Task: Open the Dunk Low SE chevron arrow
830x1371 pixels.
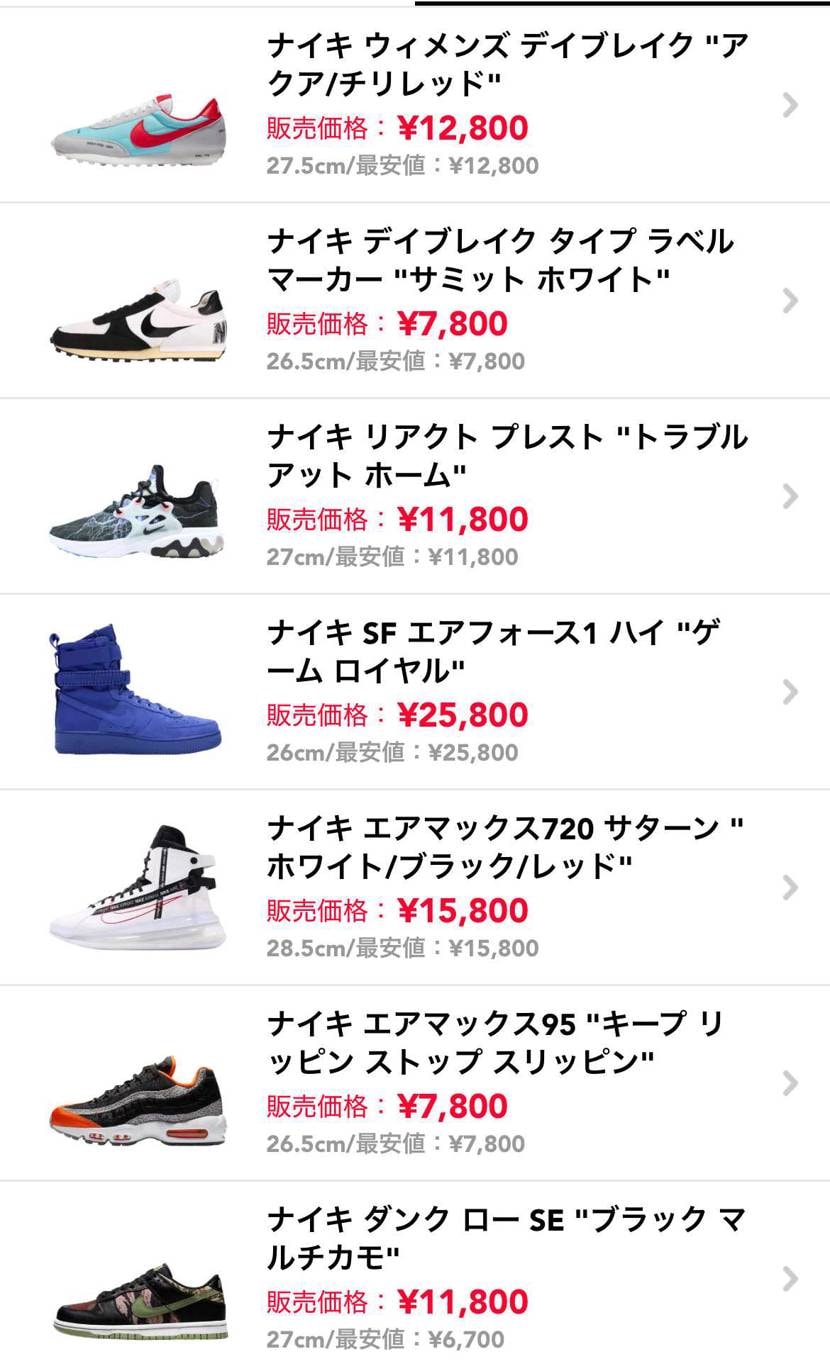Action: point(791,1277)
